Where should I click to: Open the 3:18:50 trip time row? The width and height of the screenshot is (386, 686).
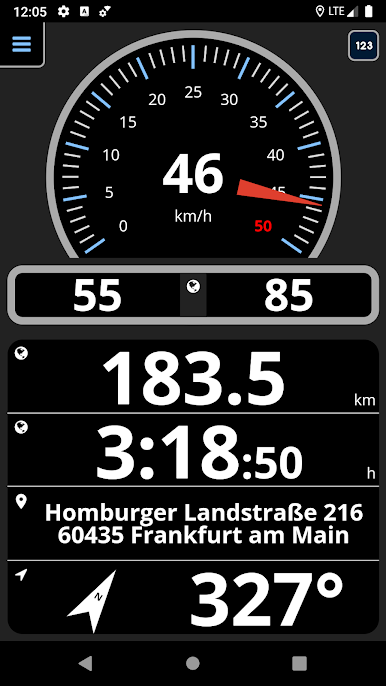pos(193,449)
